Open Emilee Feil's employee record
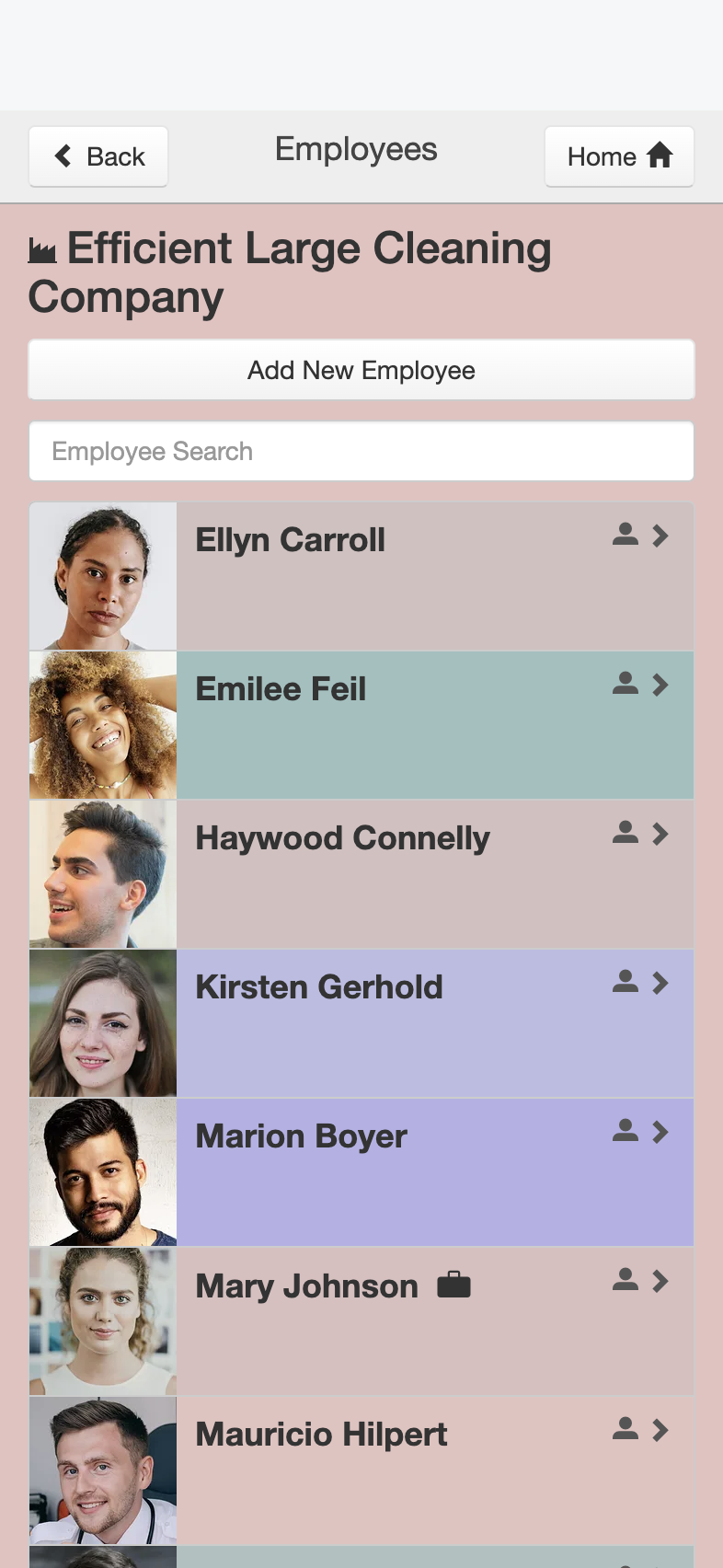Screen dimensions: 723x1568 pyautogui.click(x=361, y=725)
